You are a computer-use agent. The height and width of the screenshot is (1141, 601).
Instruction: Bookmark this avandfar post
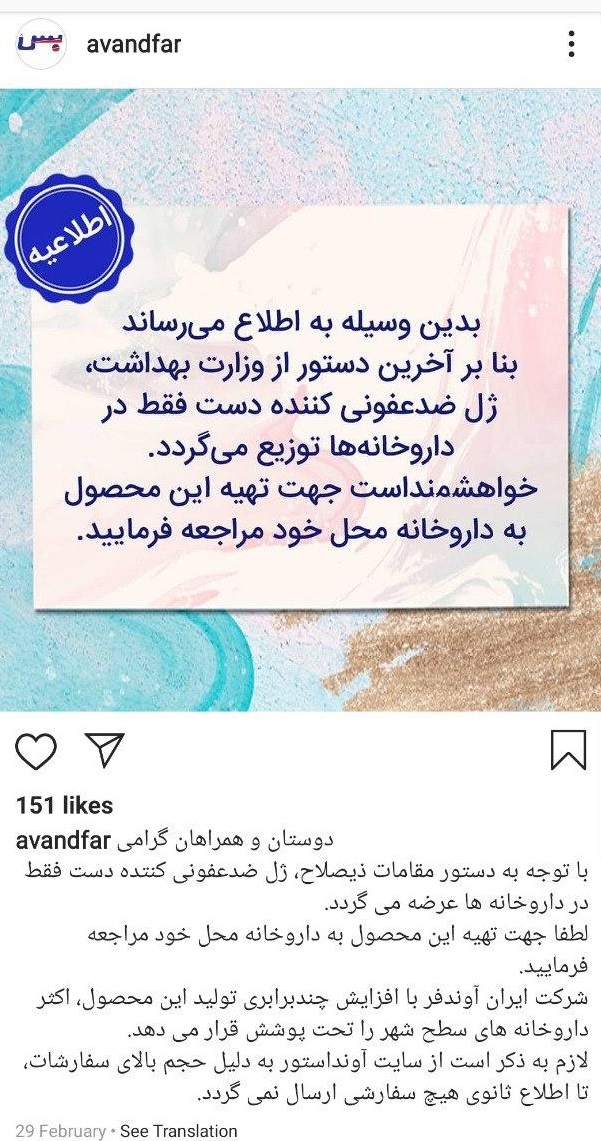tap(568, 750)
